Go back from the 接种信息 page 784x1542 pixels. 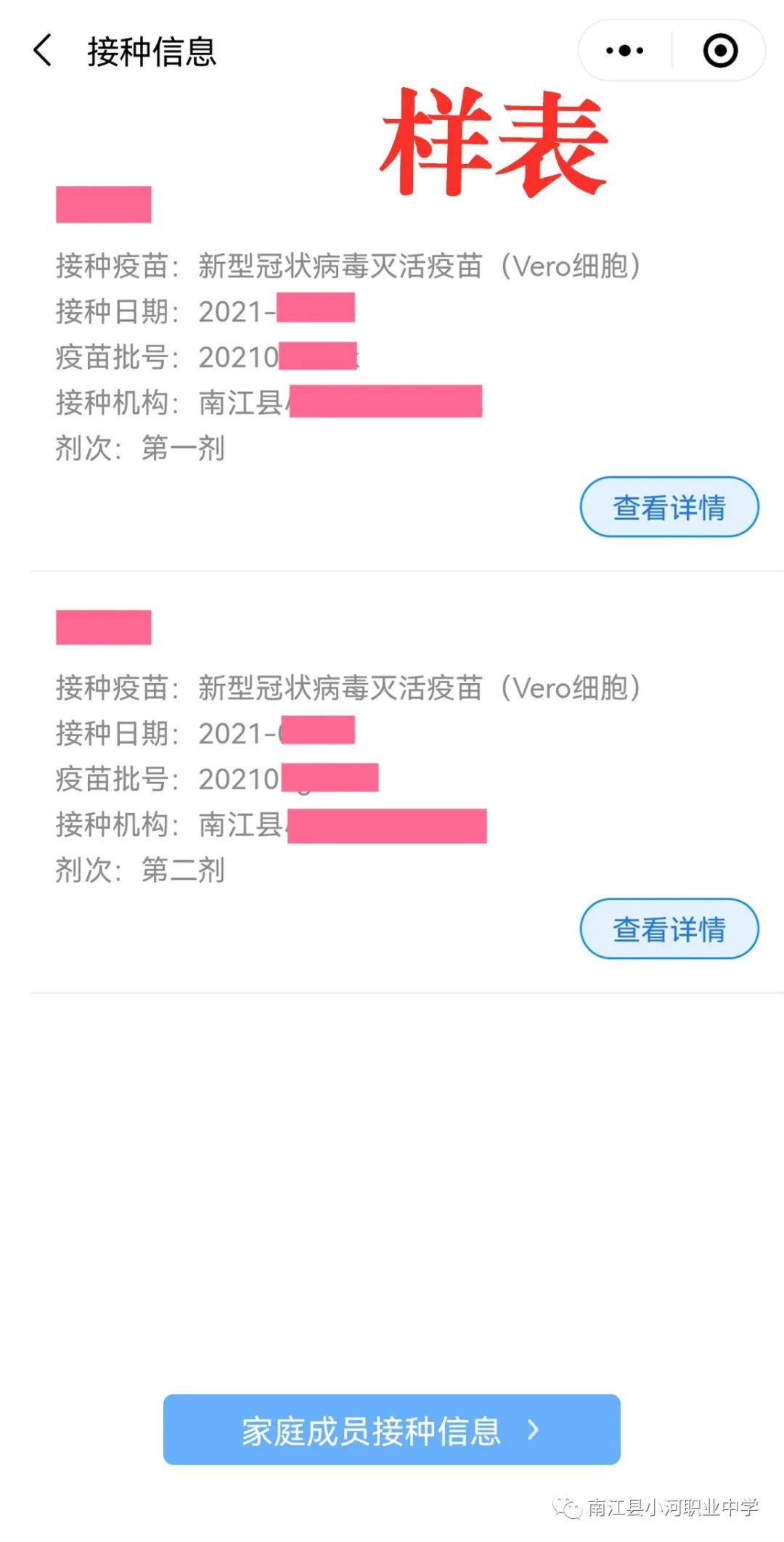(x=44, y=51)
